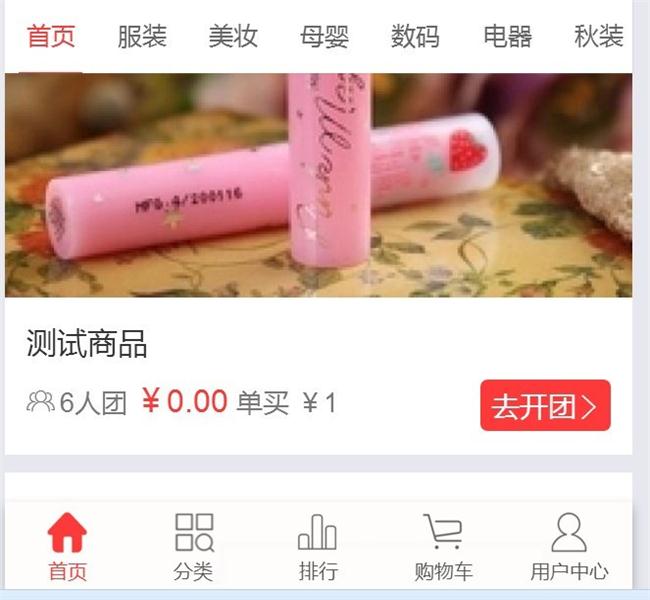Open the 测试商品 product image
The width and height of the screenshot is (650, 600).
(318, 185)
